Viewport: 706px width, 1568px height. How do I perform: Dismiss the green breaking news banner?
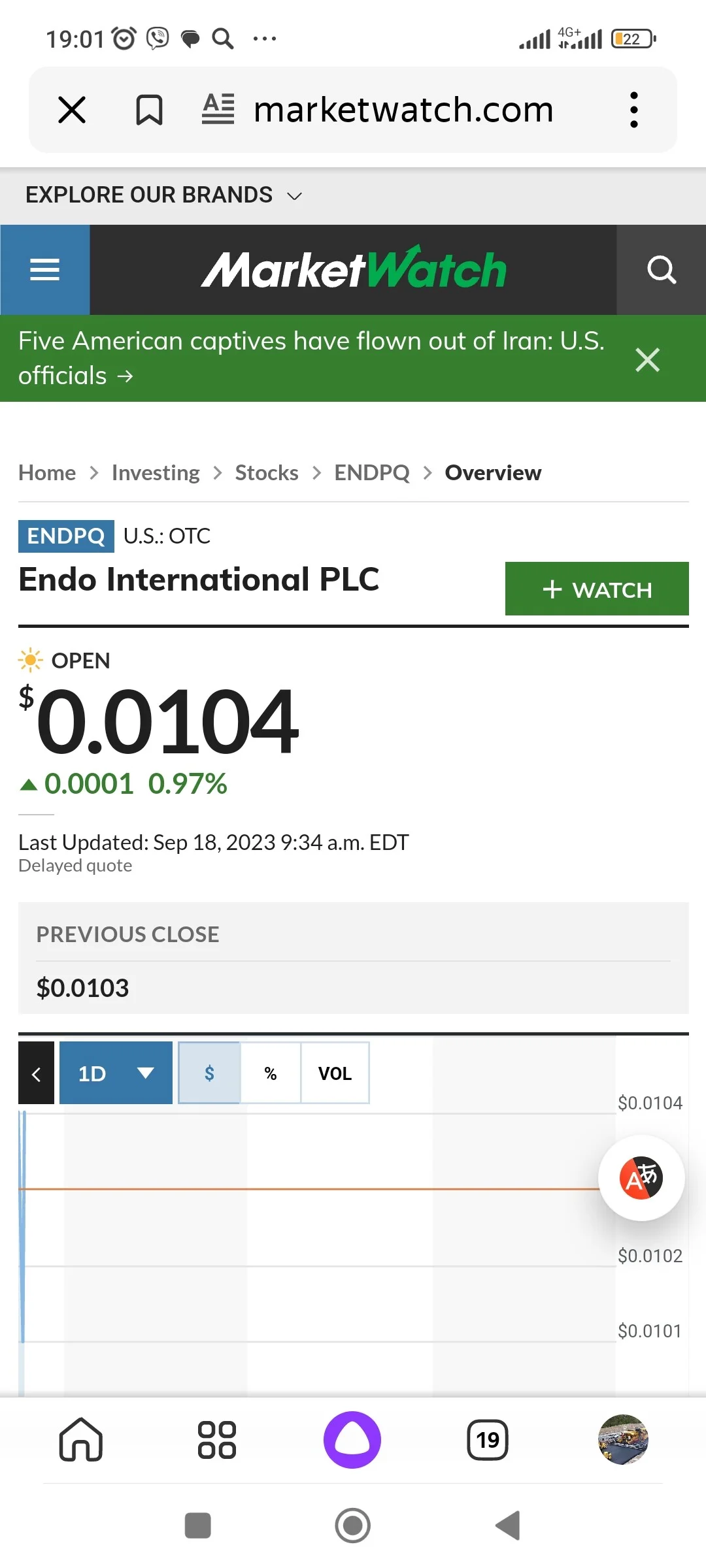click(x=647, y=359)
